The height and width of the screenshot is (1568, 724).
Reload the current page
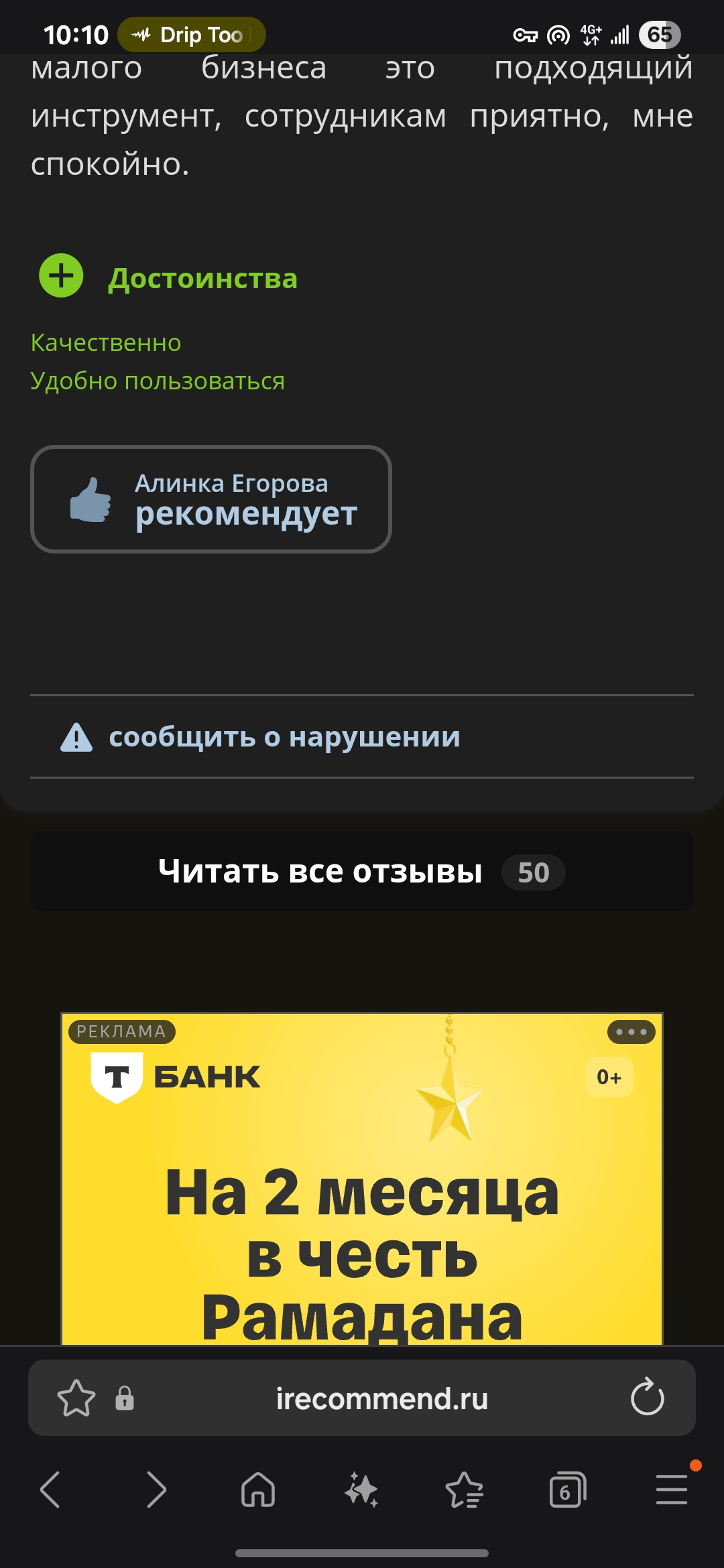[x=647, y=1398]
